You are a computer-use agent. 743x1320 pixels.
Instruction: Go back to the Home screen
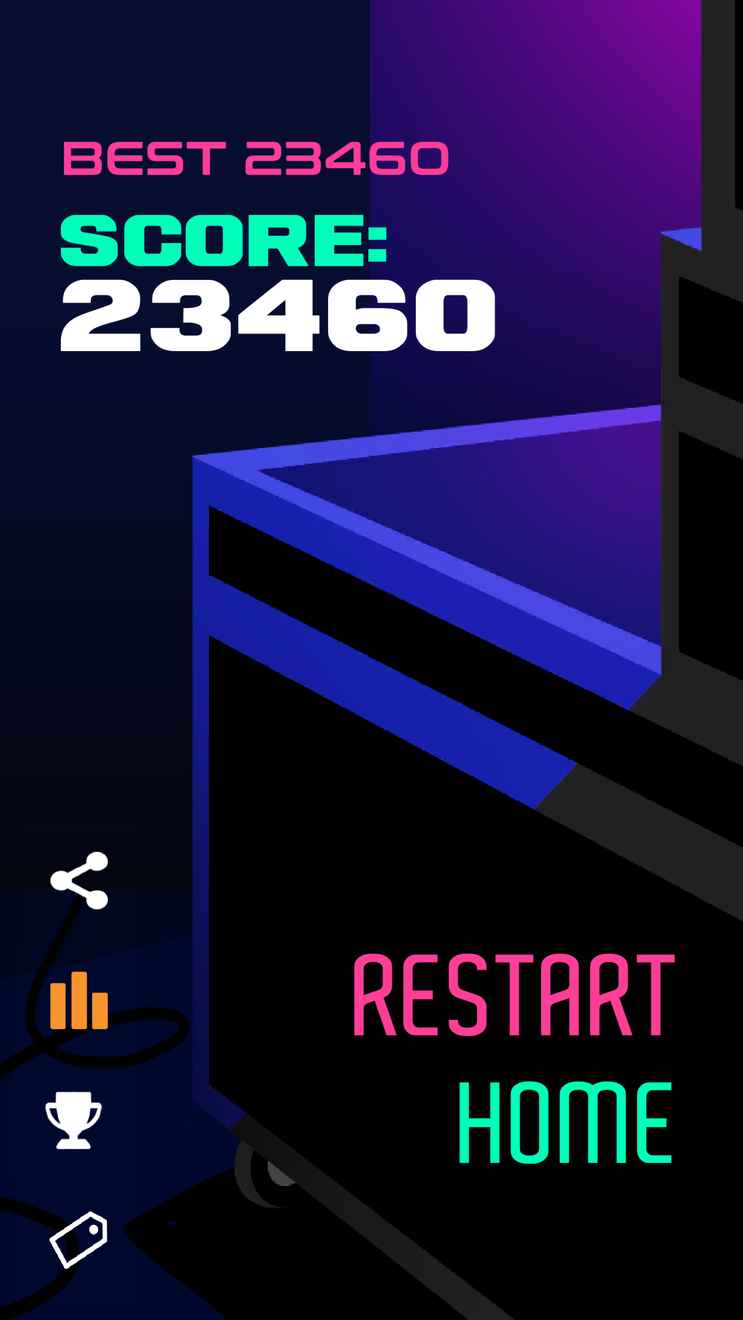565,1124
